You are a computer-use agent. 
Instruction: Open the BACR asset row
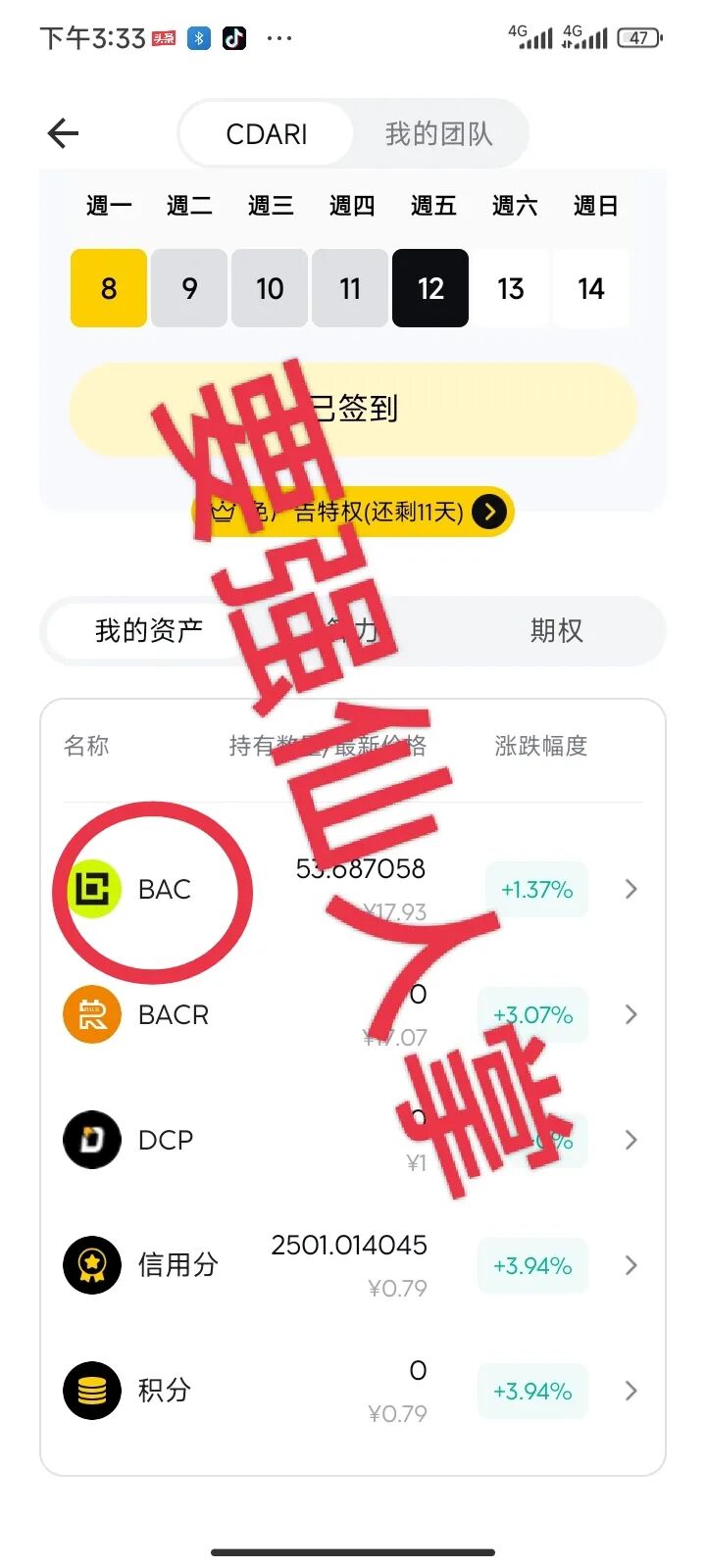(353, 1014)
